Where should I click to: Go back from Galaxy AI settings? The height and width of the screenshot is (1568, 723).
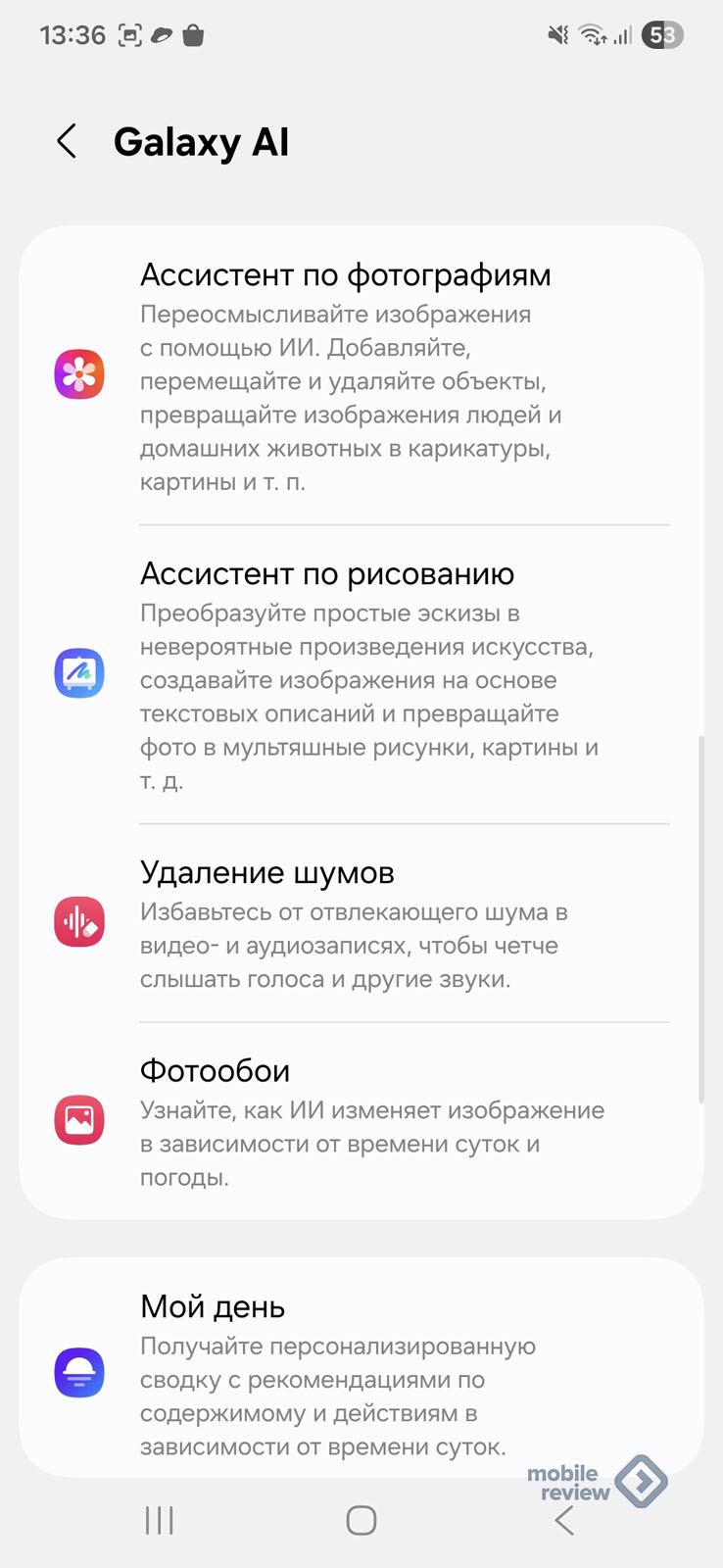[x=67, y=142]
